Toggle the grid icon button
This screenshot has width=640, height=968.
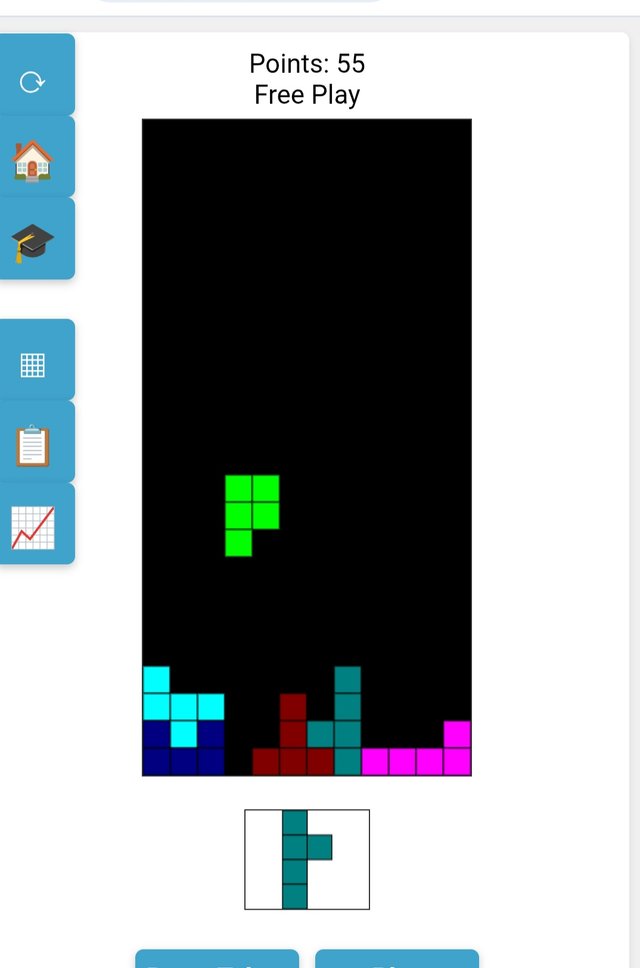pyautogui.click(x=33, y=365)
